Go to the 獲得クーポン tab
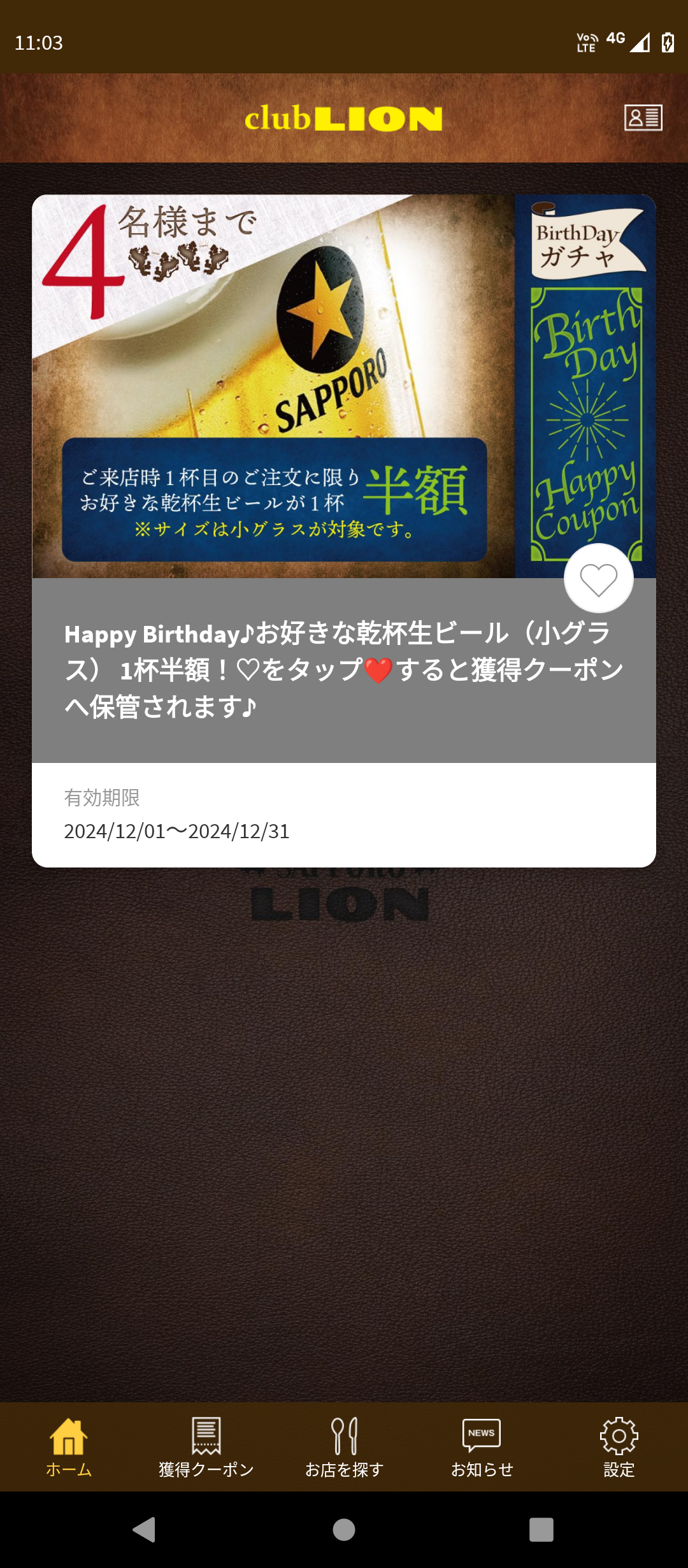688x1568 pixels. coord(206,1447)
